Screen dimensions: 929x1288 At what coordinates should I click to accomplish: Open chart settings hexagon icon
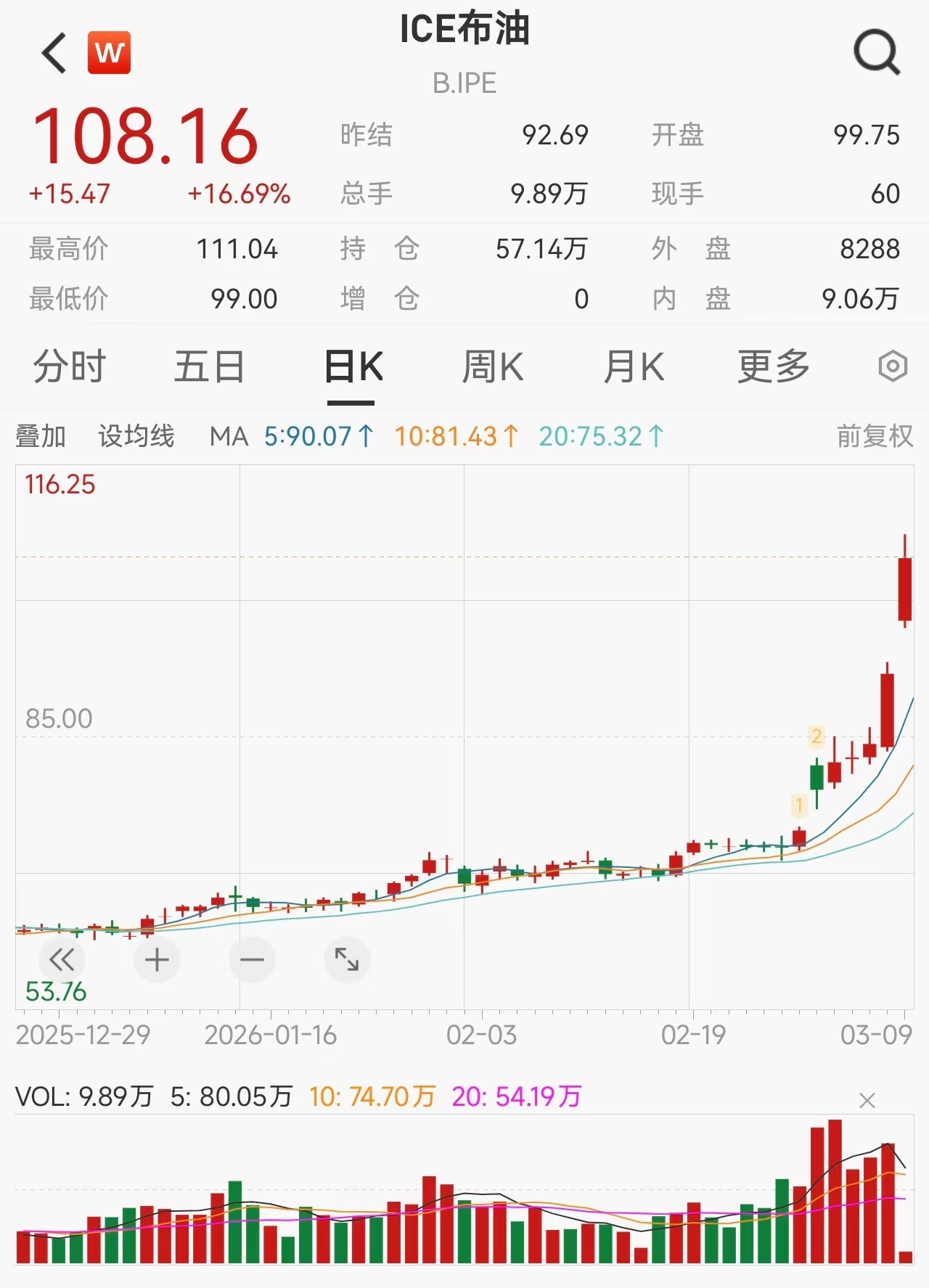(x=893, y=366)
